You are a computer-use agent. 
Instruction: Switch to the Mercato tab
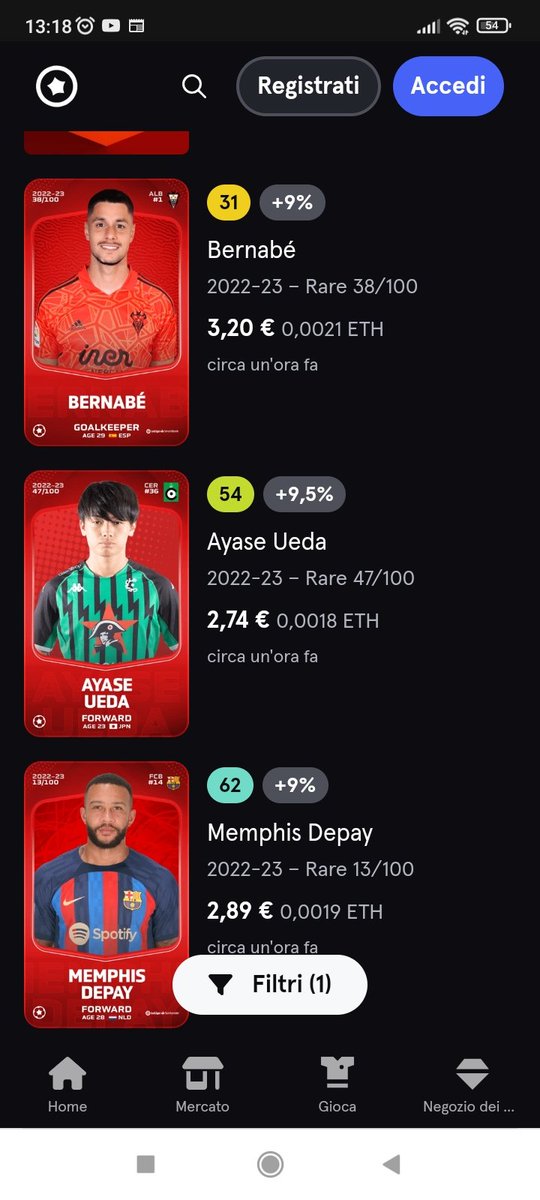click(203, 1085)
